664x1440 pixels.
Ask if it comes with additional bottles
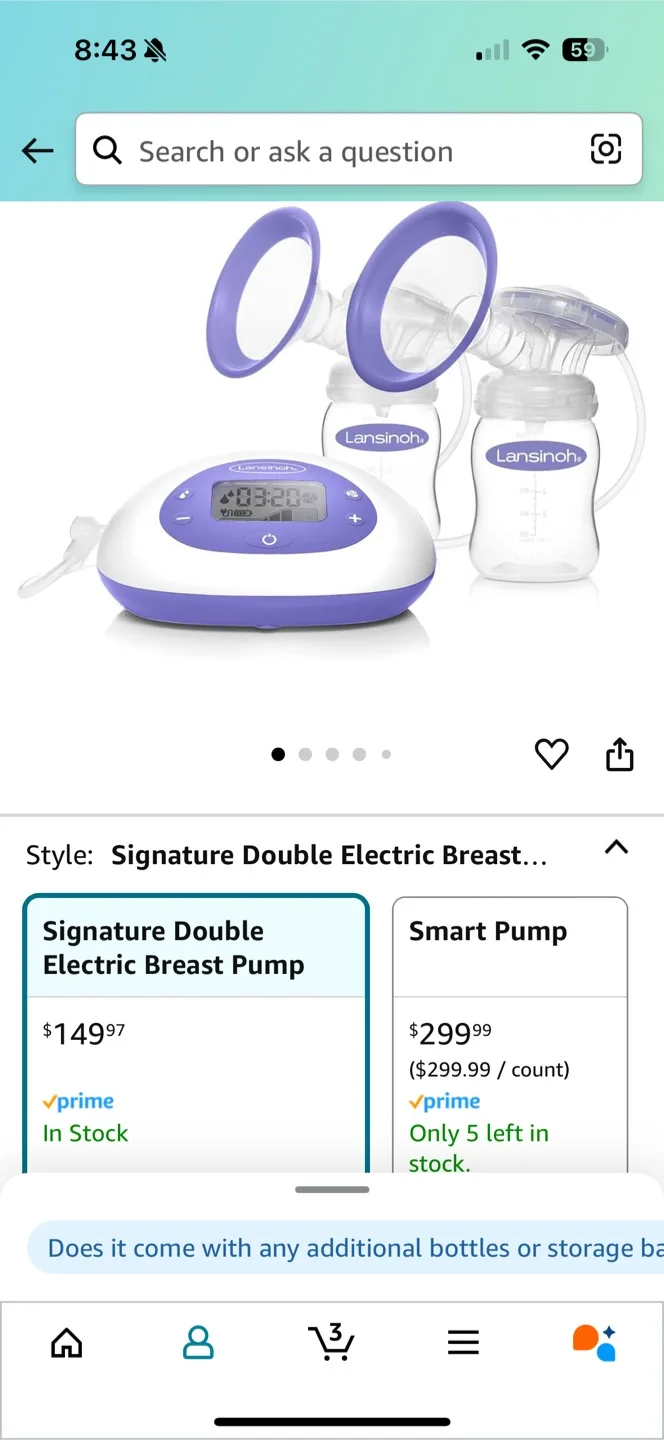point(345,1248)
